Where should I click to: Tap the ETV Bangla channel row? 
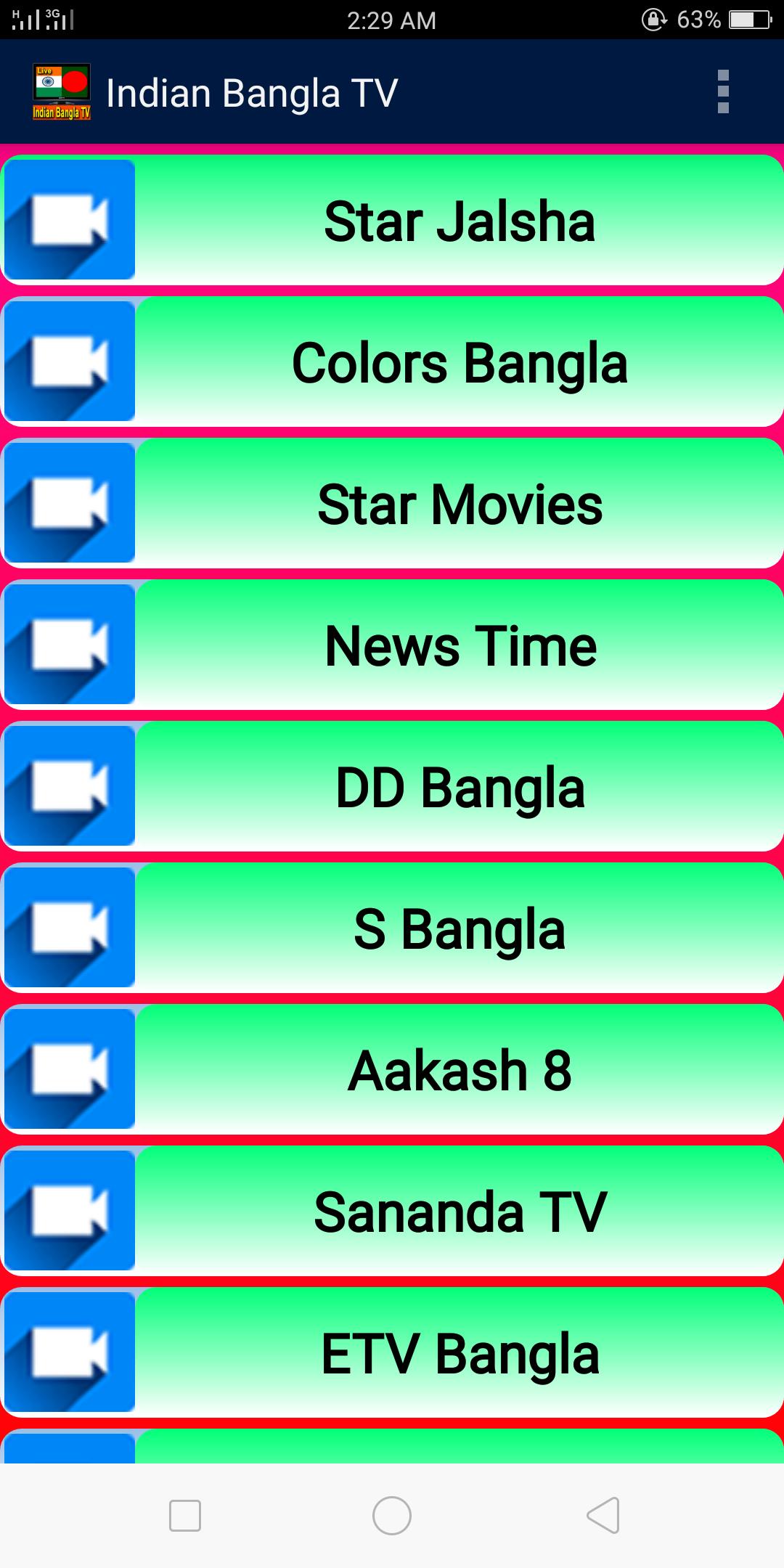coord(459,1353)
